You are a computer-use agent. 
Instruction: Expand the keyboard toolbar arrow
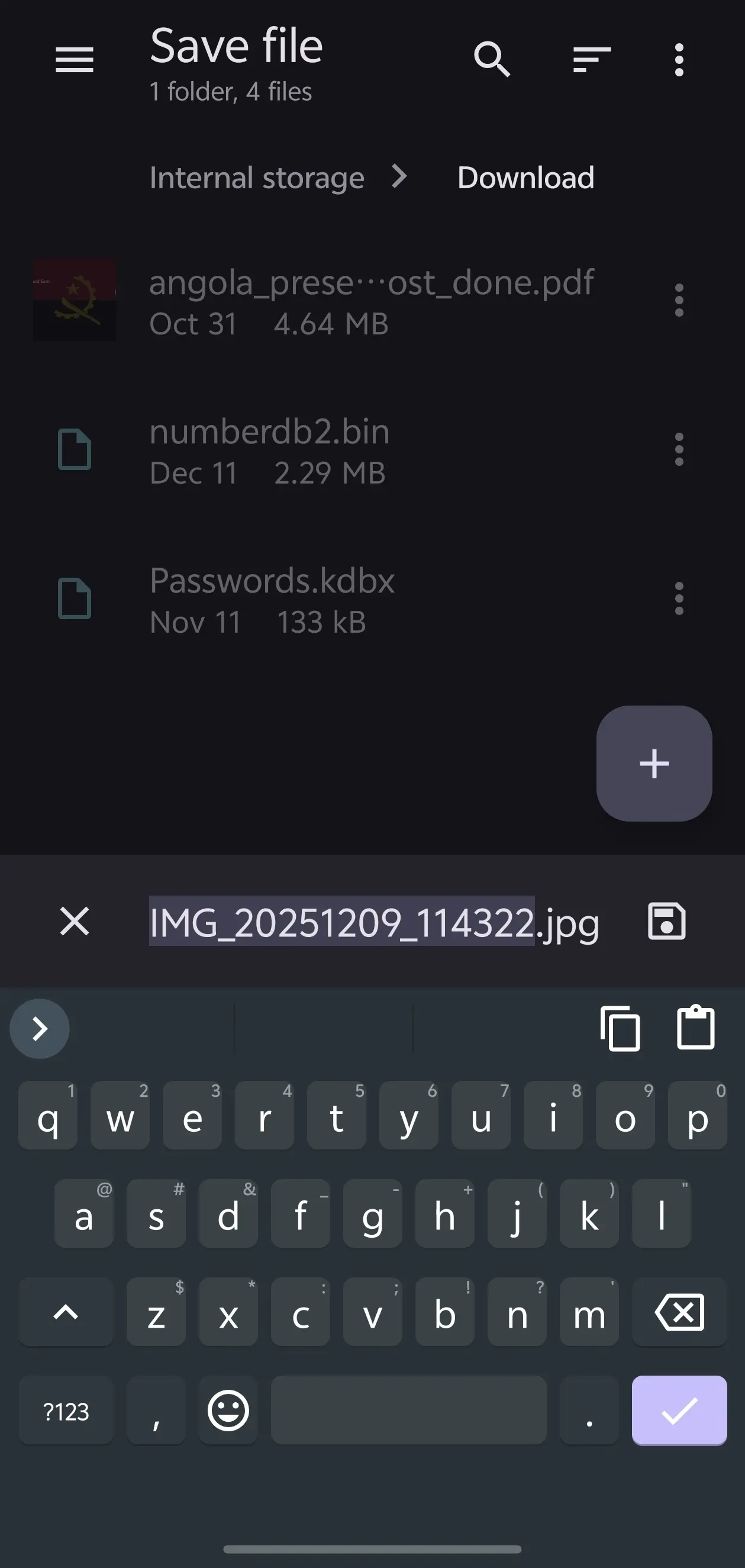(40, 1029)
